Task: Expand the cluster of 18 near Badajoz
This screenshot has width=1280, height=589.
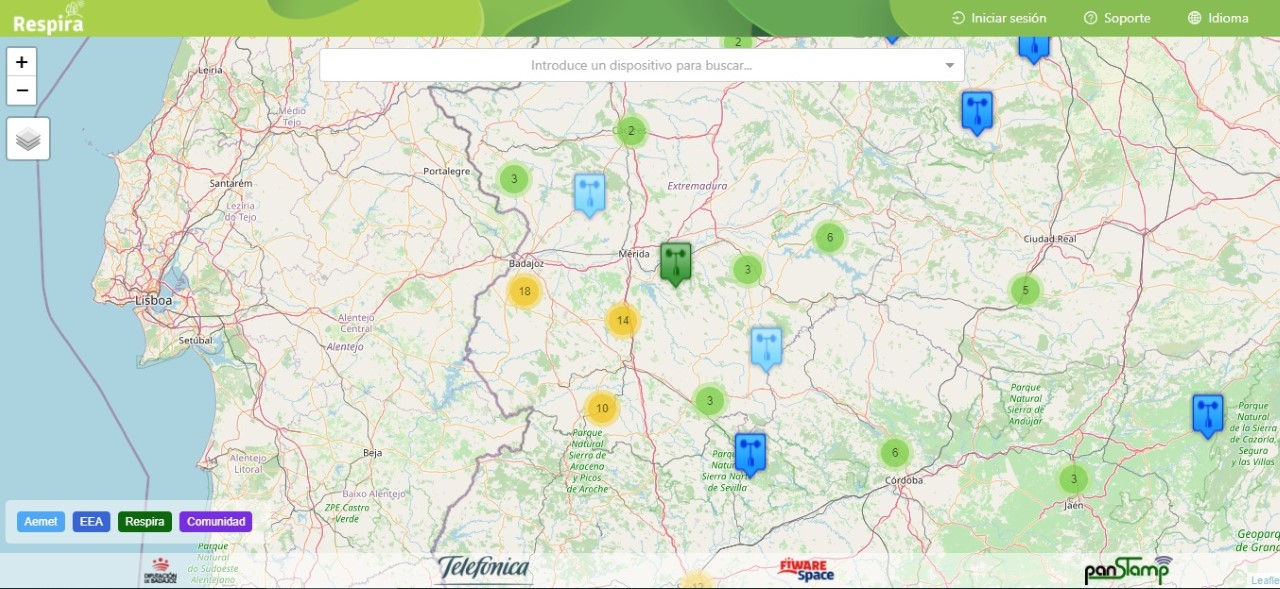Action: 524,291
